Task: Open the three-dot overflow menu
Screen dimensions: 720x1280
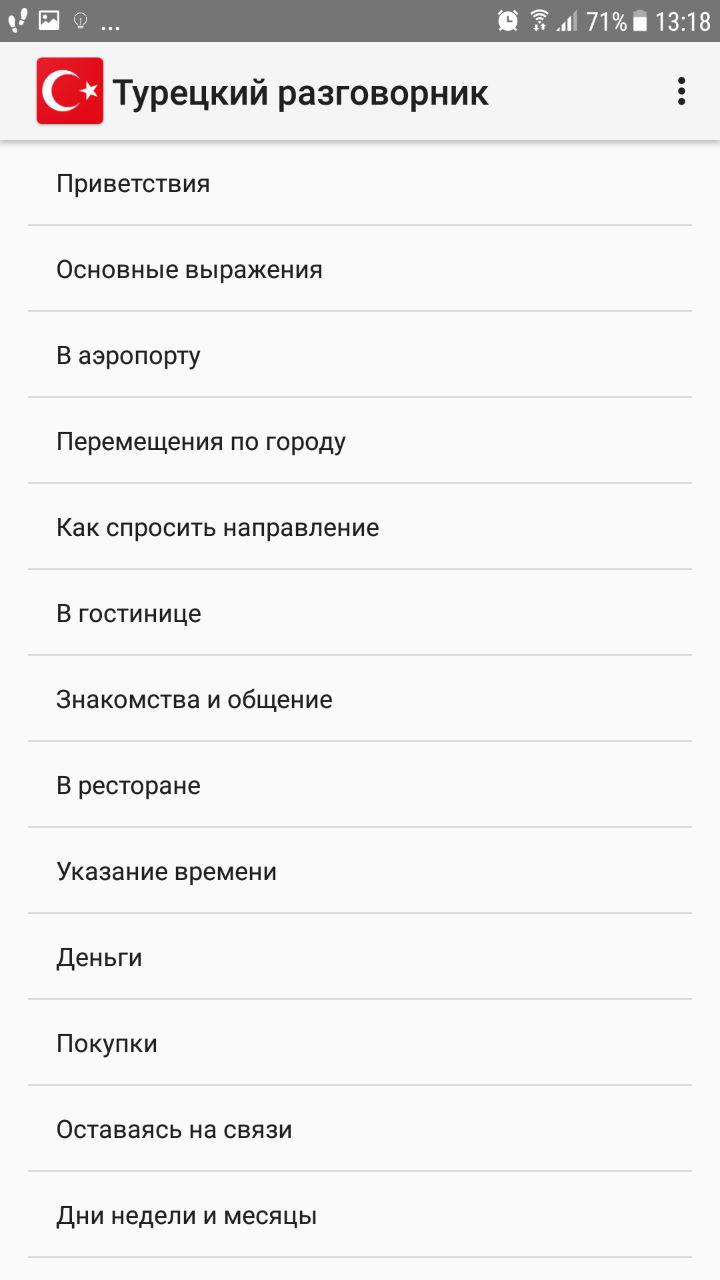Action: [681, 91]
